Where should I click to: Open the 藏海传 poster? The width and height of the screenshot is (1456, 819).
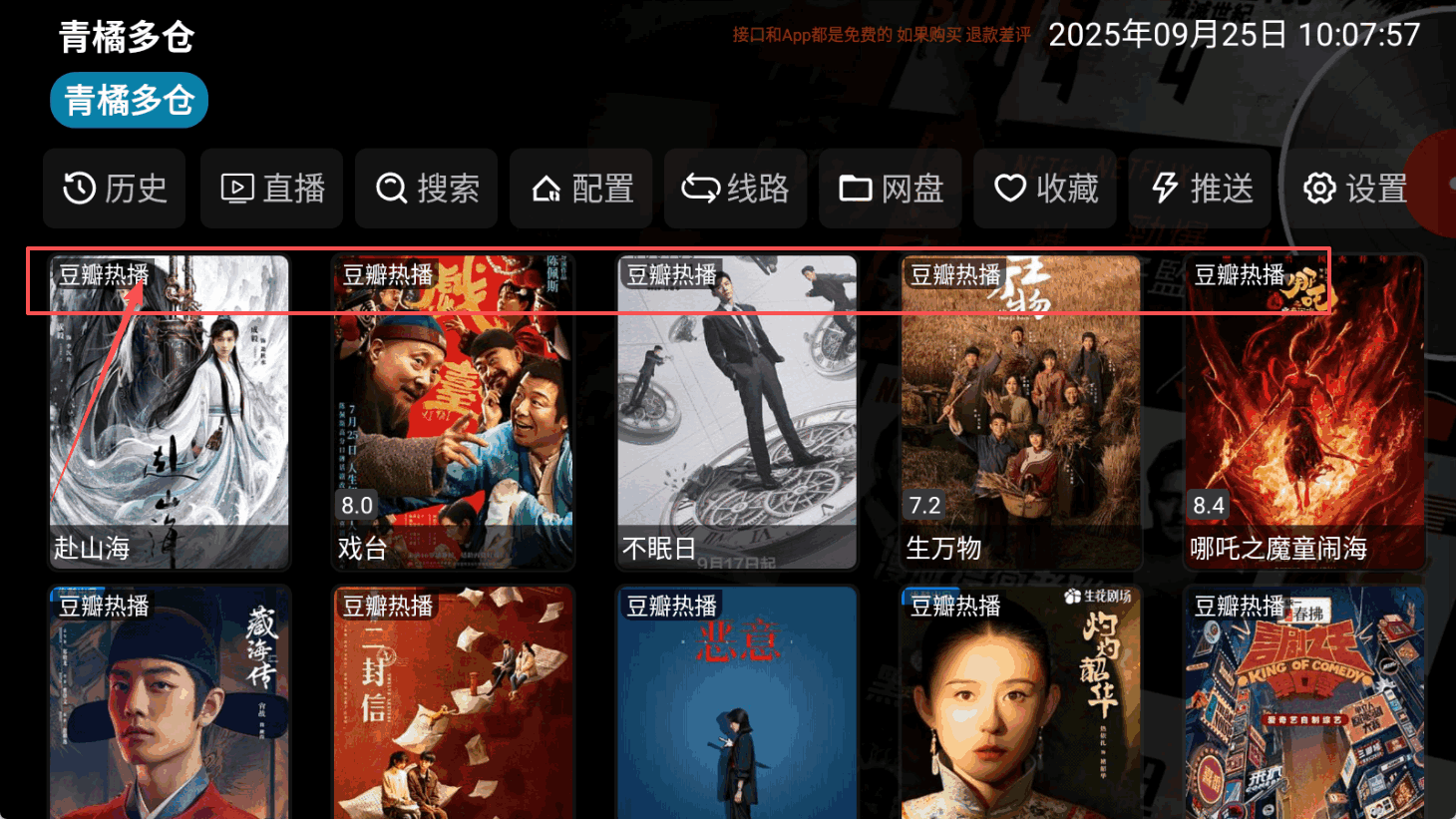tap(170, 703)
